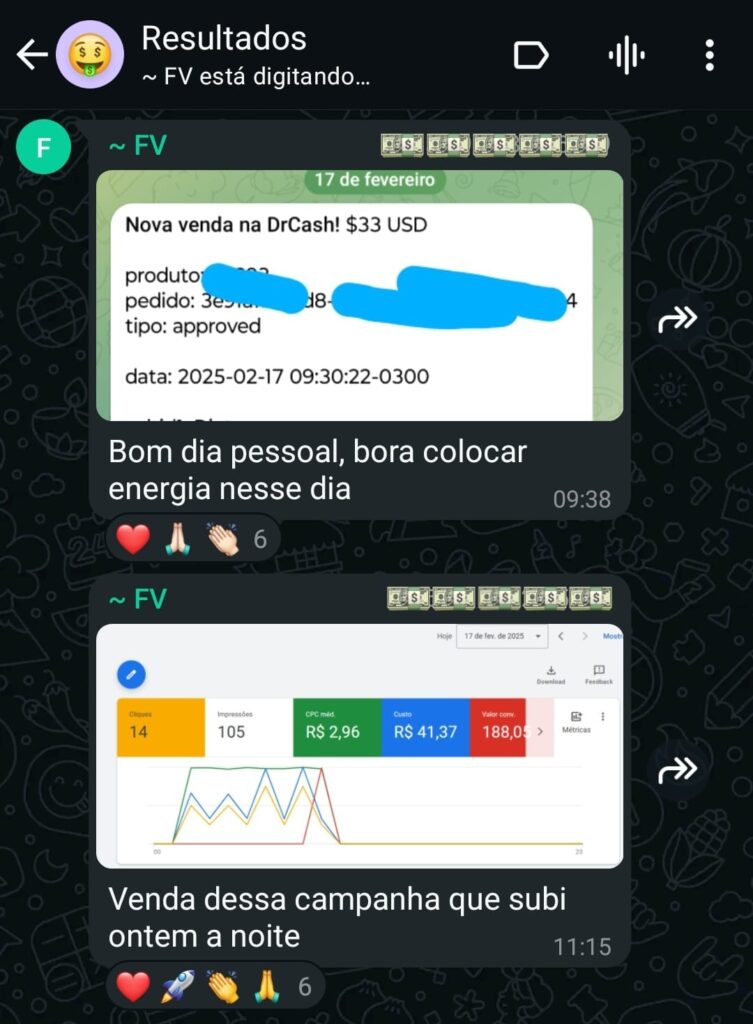Image resolution: width=753 pixels, height=1024 pixels.
Task: Open FV's profile picture beside first message
Action: [44, 147]
